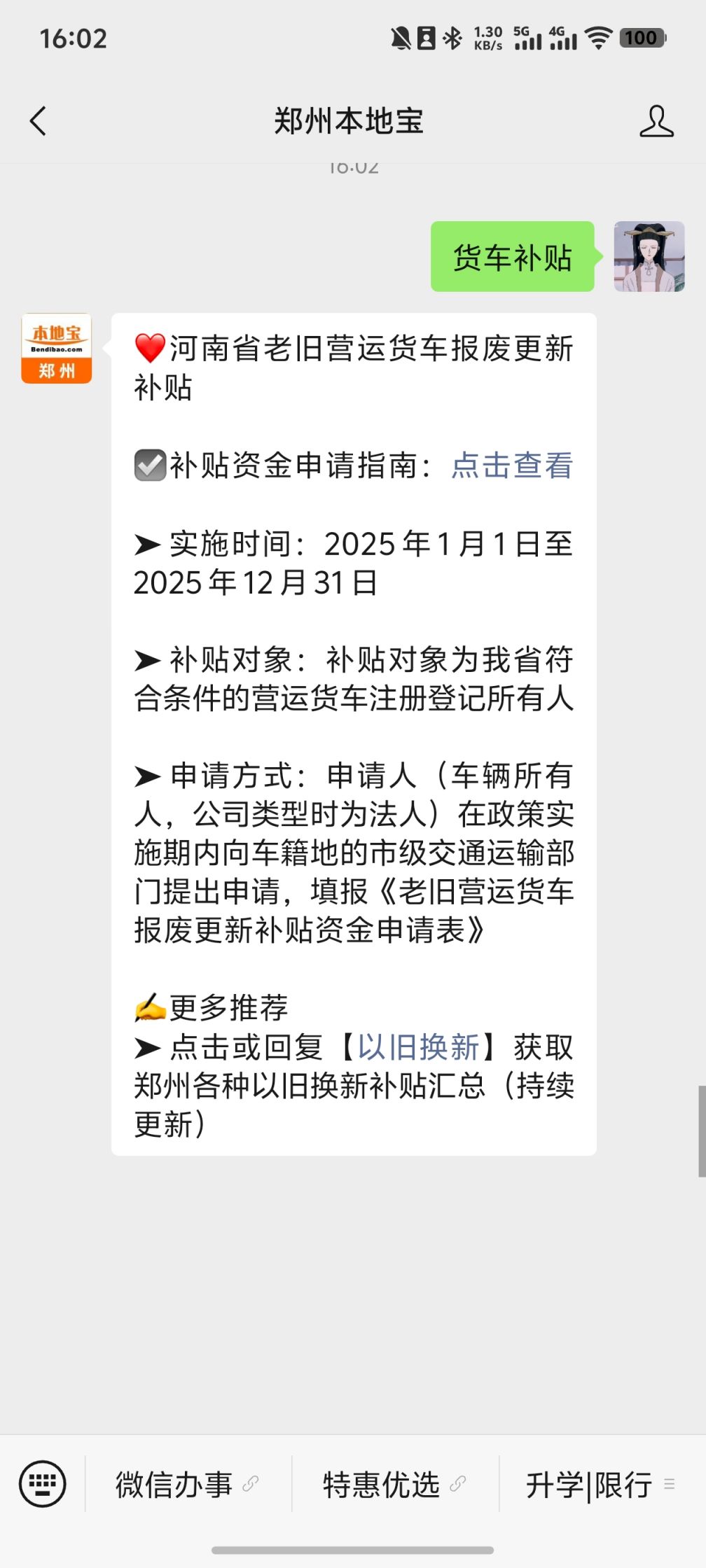Screen dimensions: 706x1568
Task: Tap my own chat avatar
Action: click(x=649, y=256)
